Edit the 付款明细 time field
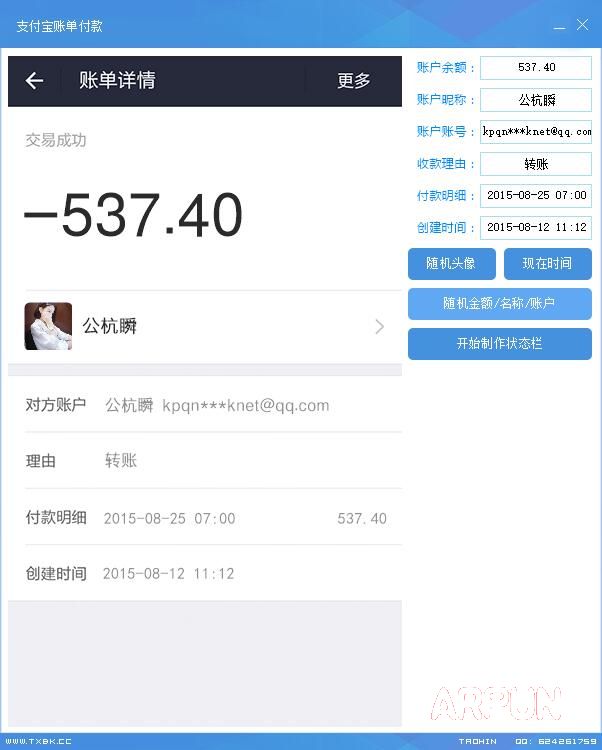The width and height of the screenshot is (602, 750). click(x=536, y=195)
